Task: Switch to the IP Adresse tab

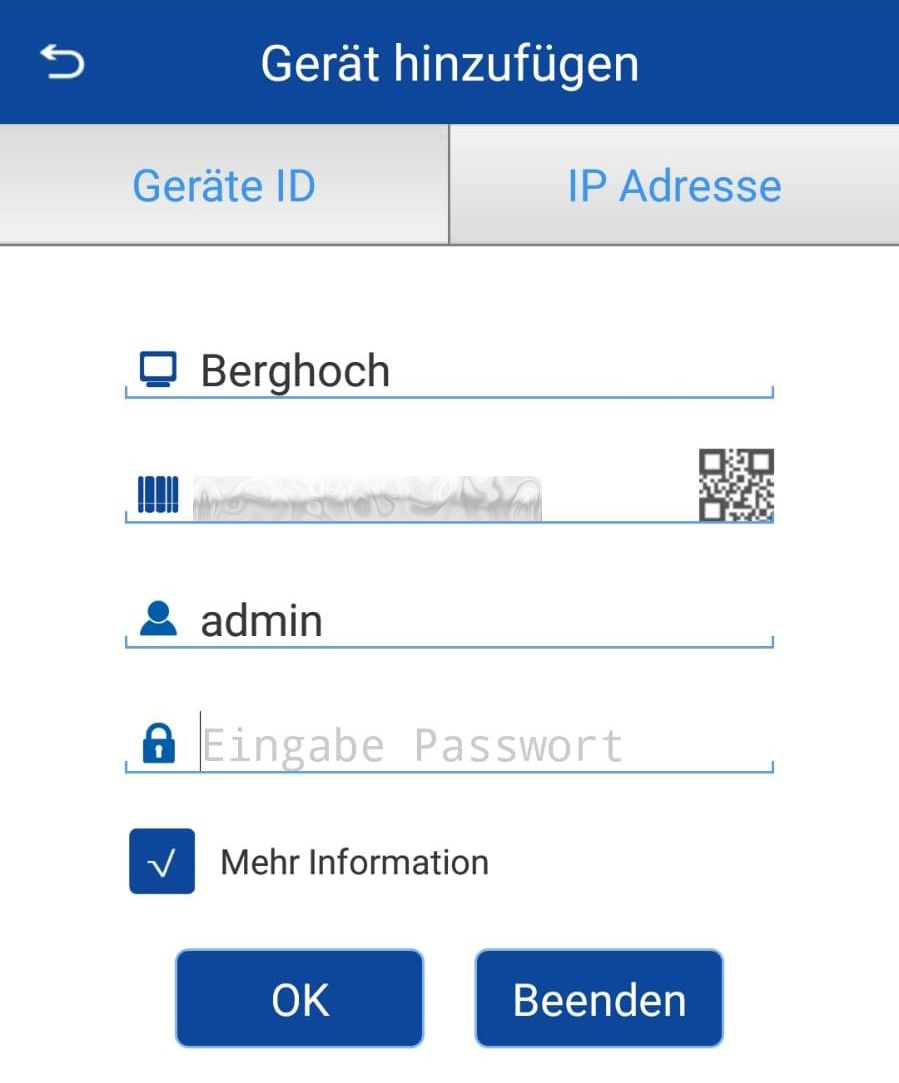Action: coord(674,184)
